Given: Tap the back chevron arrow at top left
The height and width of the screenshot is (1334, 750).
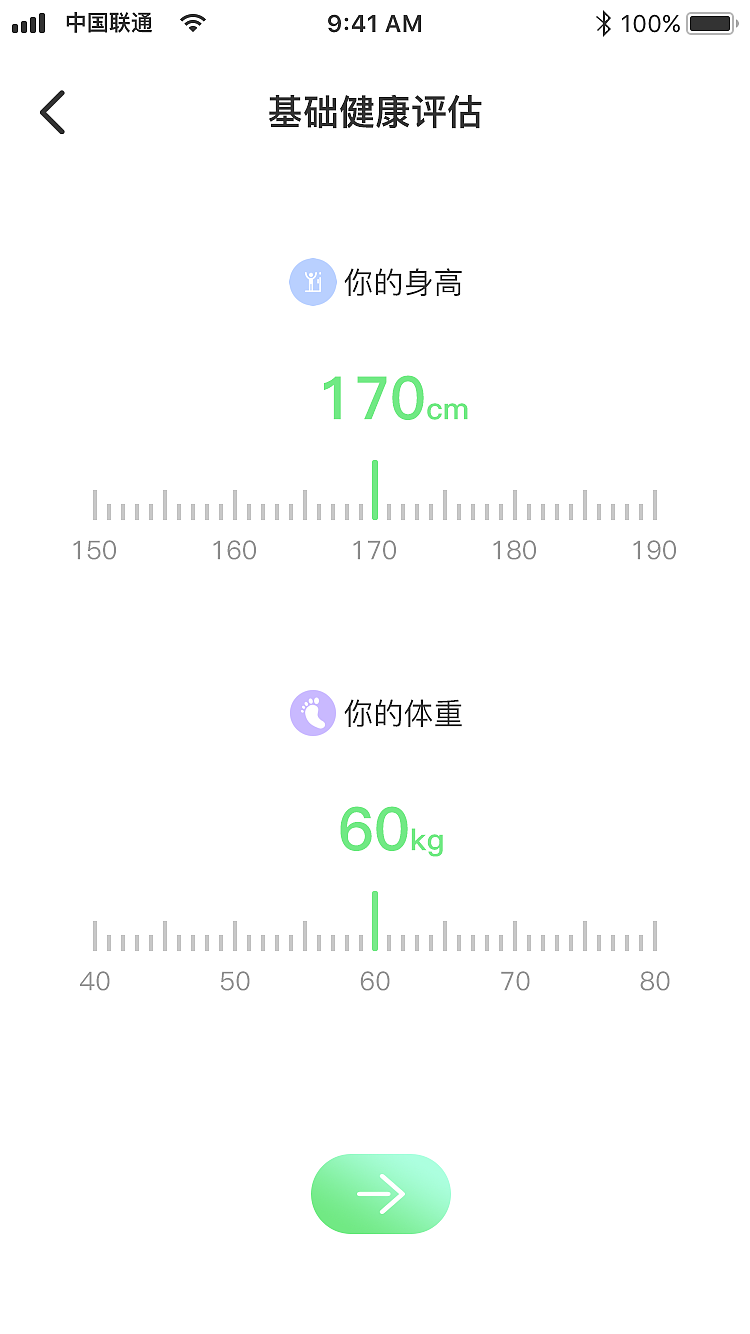Looking at the screenshot, I should click(x=52, y=112).
